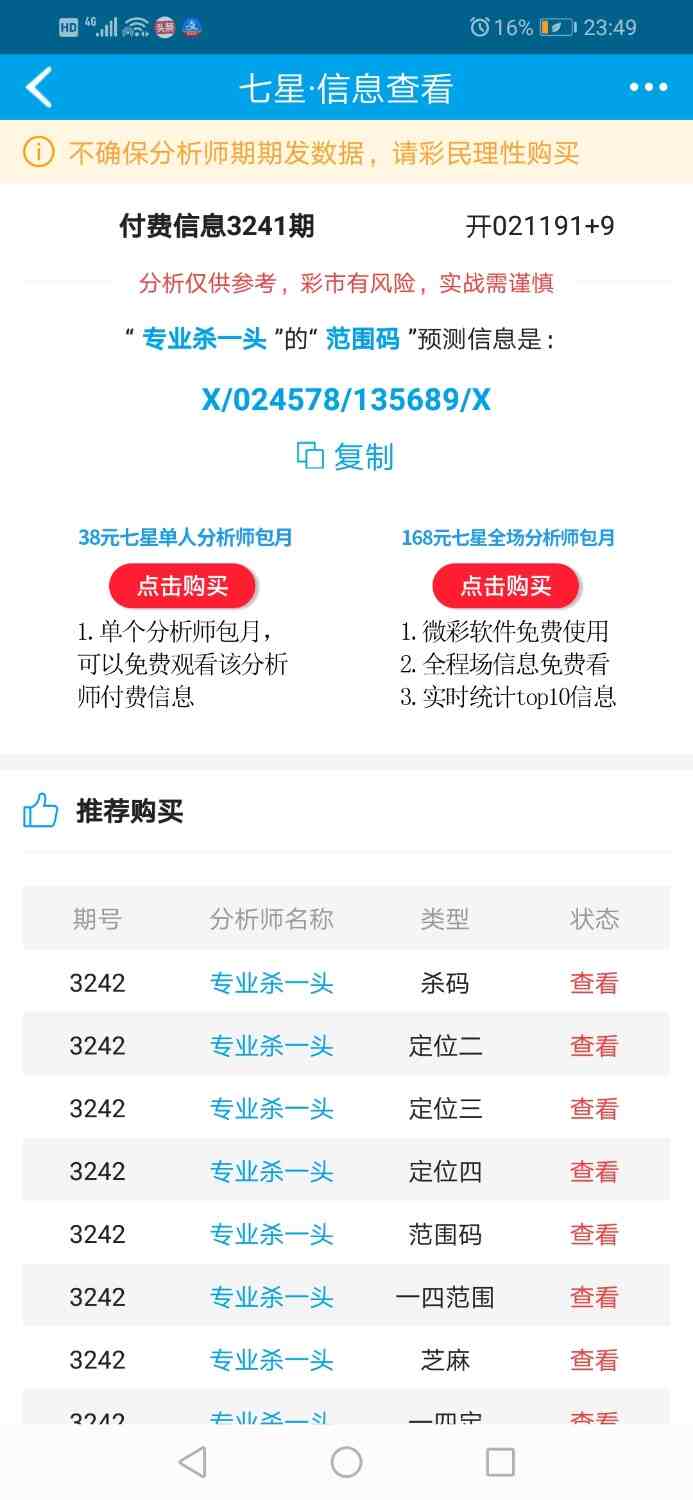The image size is (693, 1500).
Task: View the 芝麻 entry for 3242
Action: pyautogui.click(x=594, y=1361)
